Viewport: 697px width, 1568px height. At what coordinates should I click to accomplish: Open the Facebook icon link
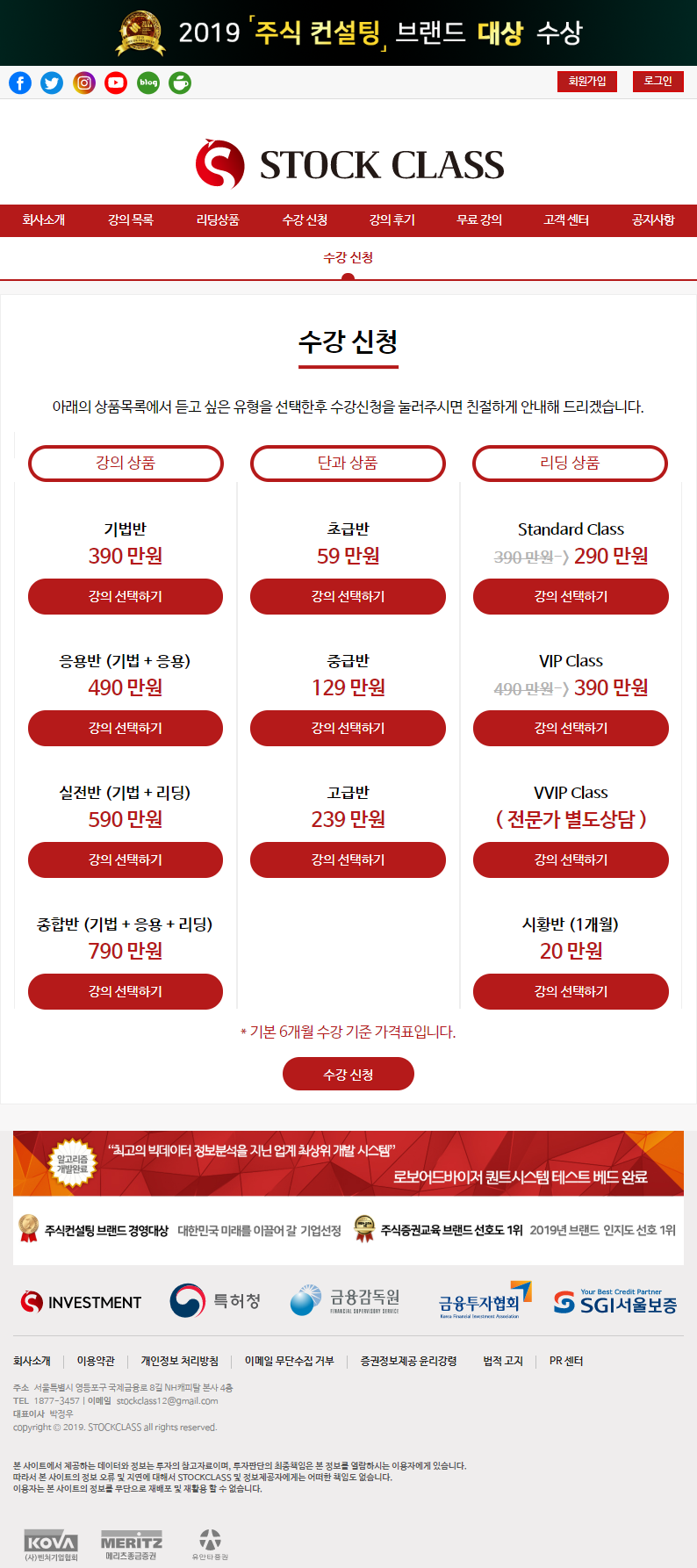(x=20, y=83)
